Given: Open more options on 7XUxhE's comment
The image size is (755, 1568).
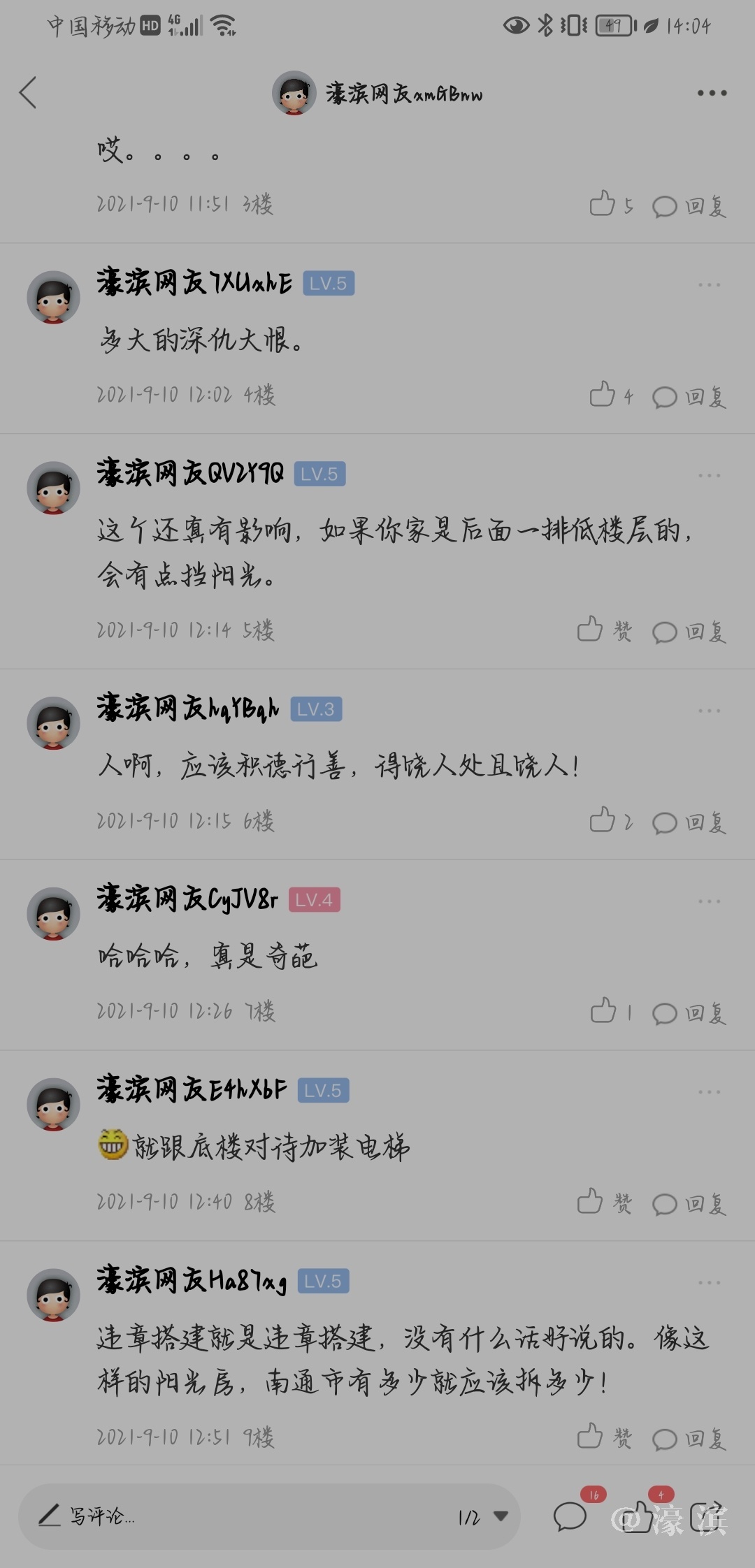Looking at the screenshot, I should (x=709, y=284).
